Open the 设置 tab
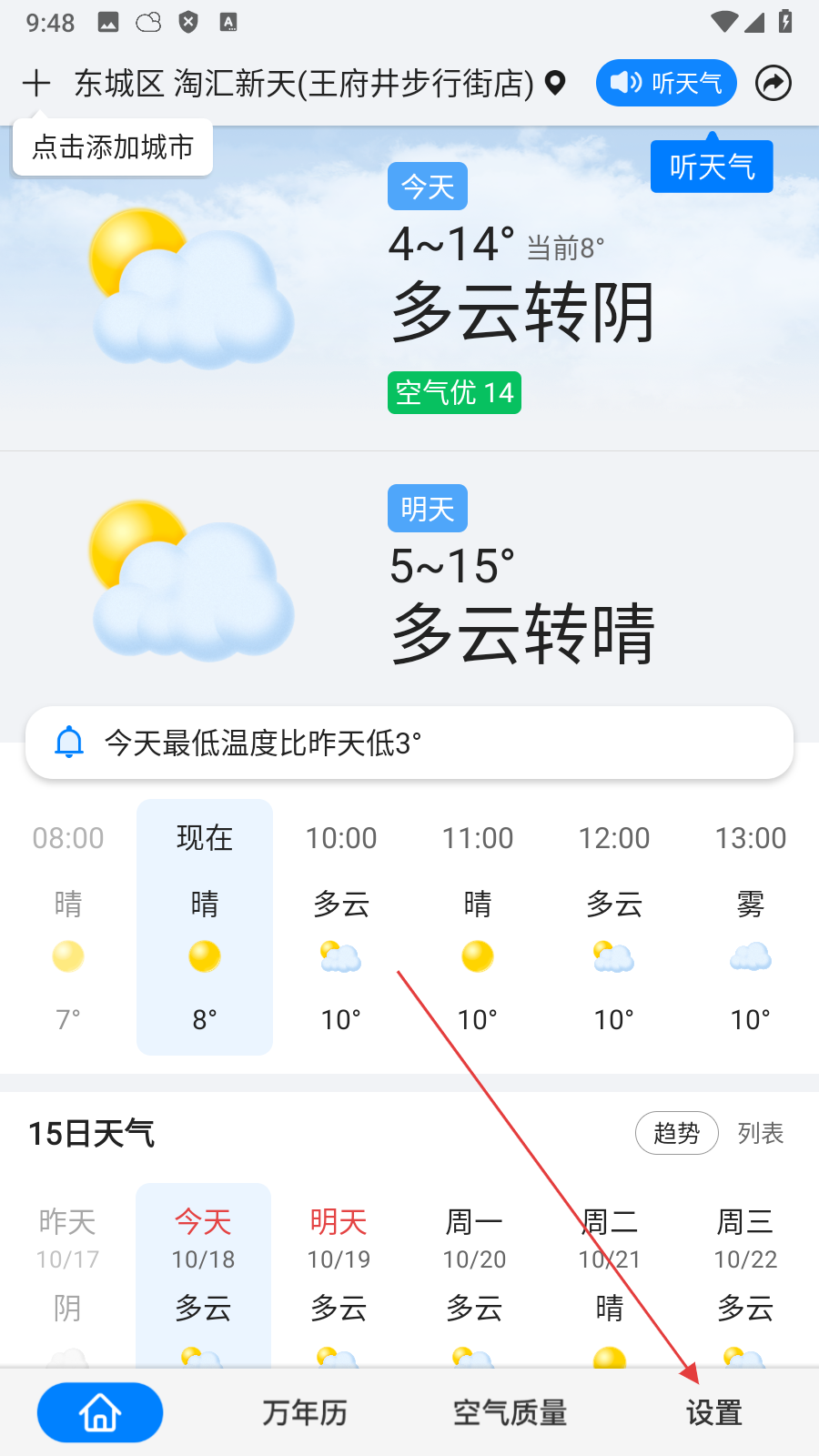The height and width of the screenshot is (1456, 819). pyautogui.click(x=714, y=1412)
